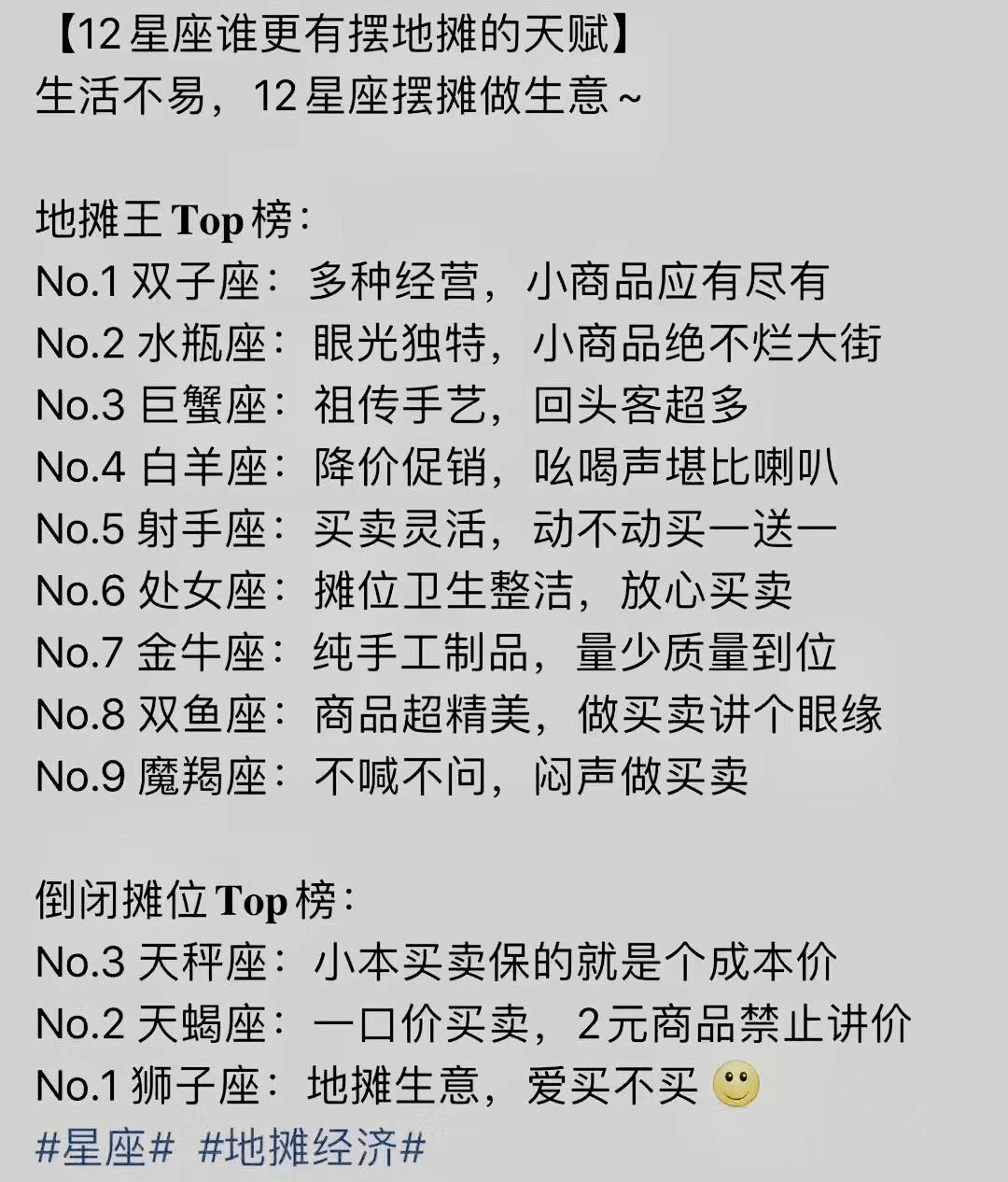Open the #星座# hashtag
The height and width of the screenshot is (1182, 1008).
point(105,1147)
